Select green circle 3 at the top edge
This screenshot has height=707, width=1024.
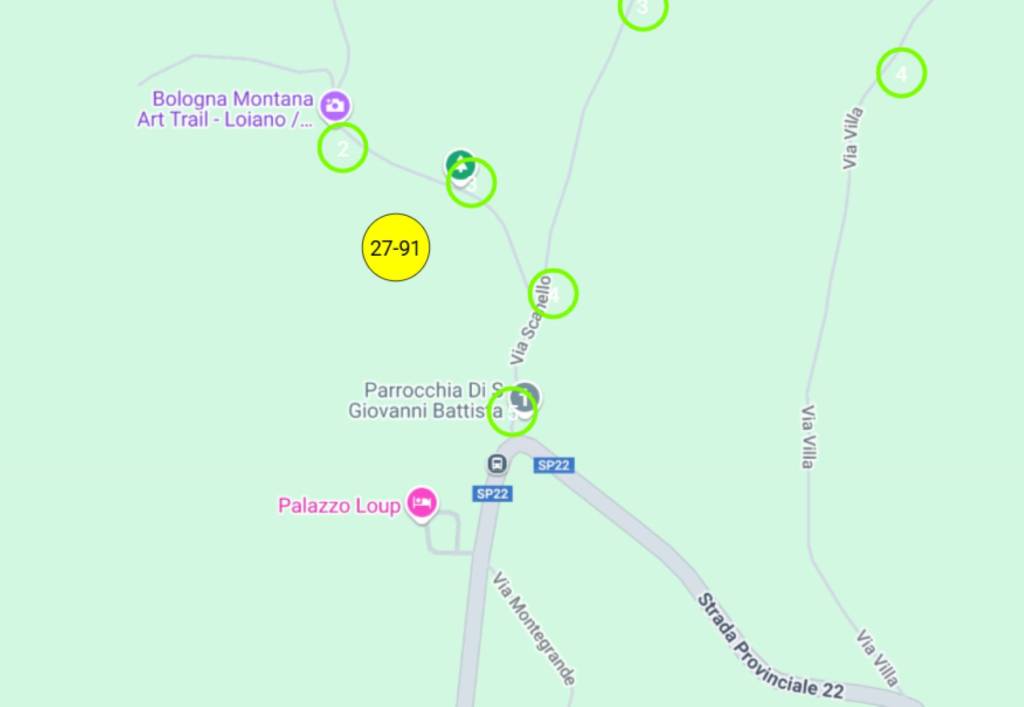click(x=643, y=9)
